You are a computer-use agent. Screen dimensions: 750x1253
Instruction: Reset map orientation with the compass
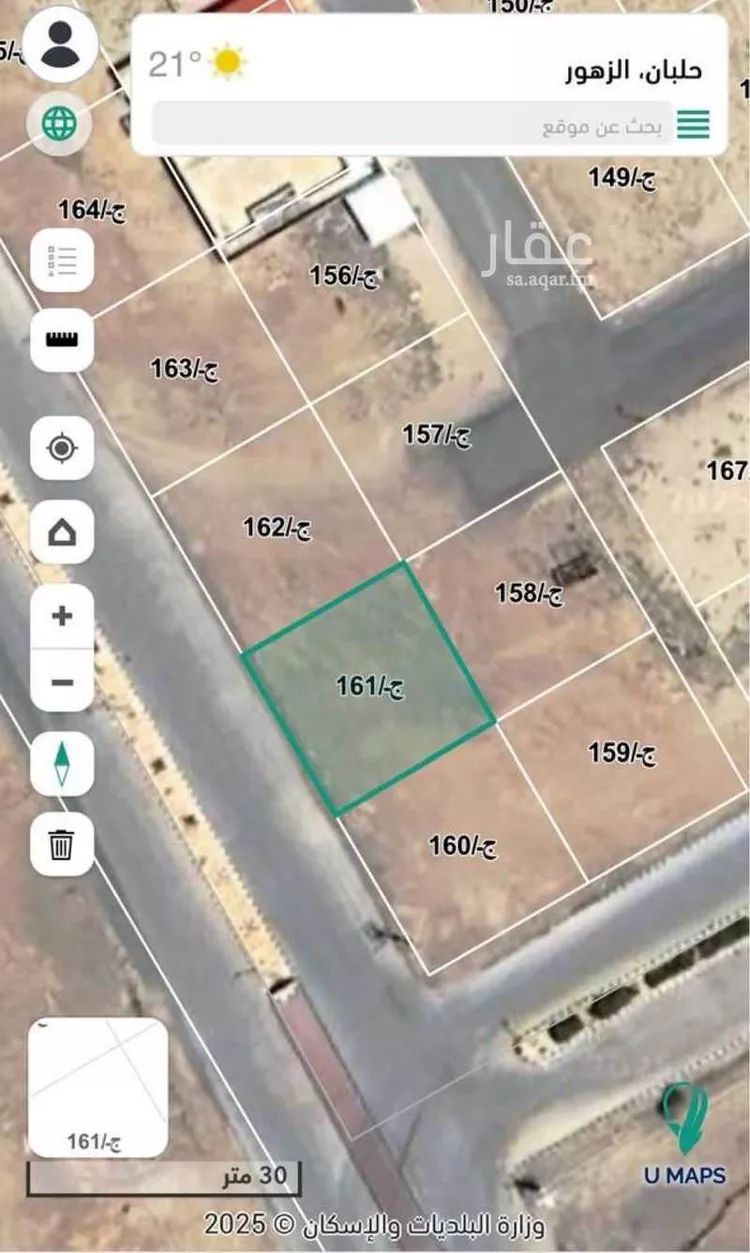point(62,764)
